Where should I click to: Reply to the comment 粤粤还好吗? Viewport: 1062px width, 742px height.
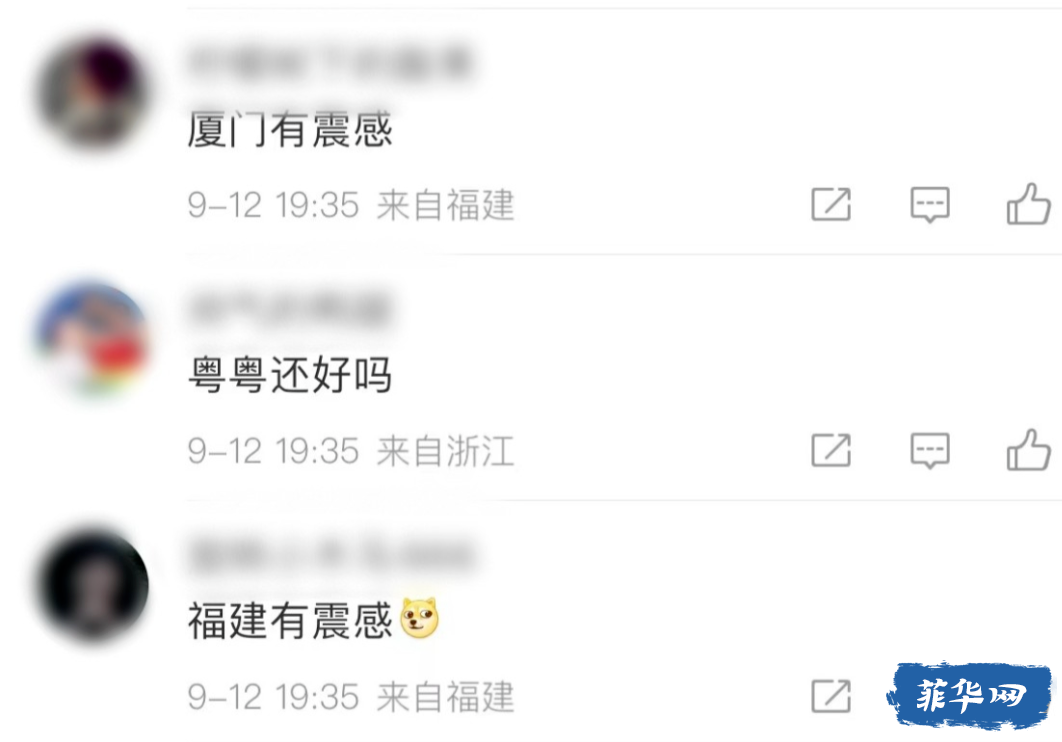pyautogui.click(x=929, y=451)
